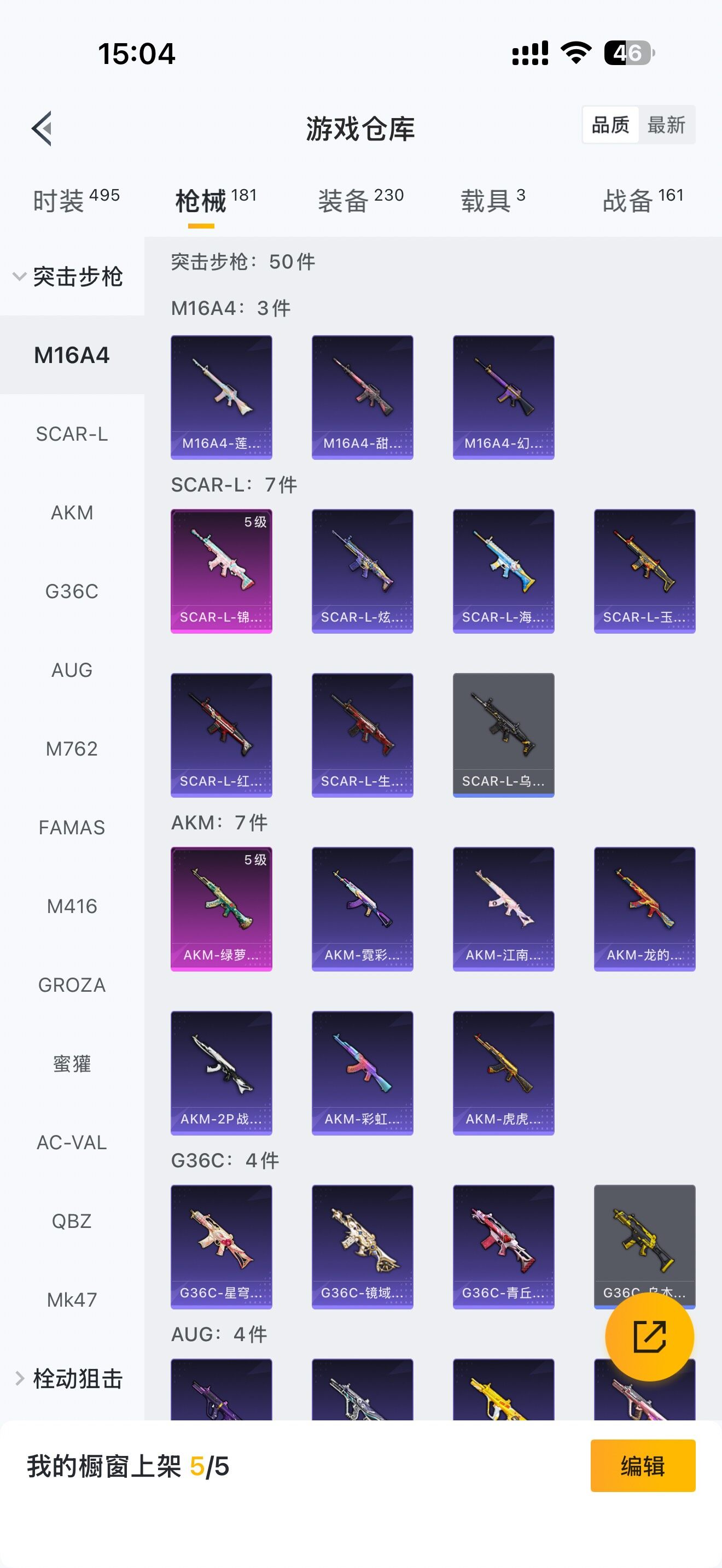
Task: Select SCAR-L in the sidebar
Action: click(72, 434)
